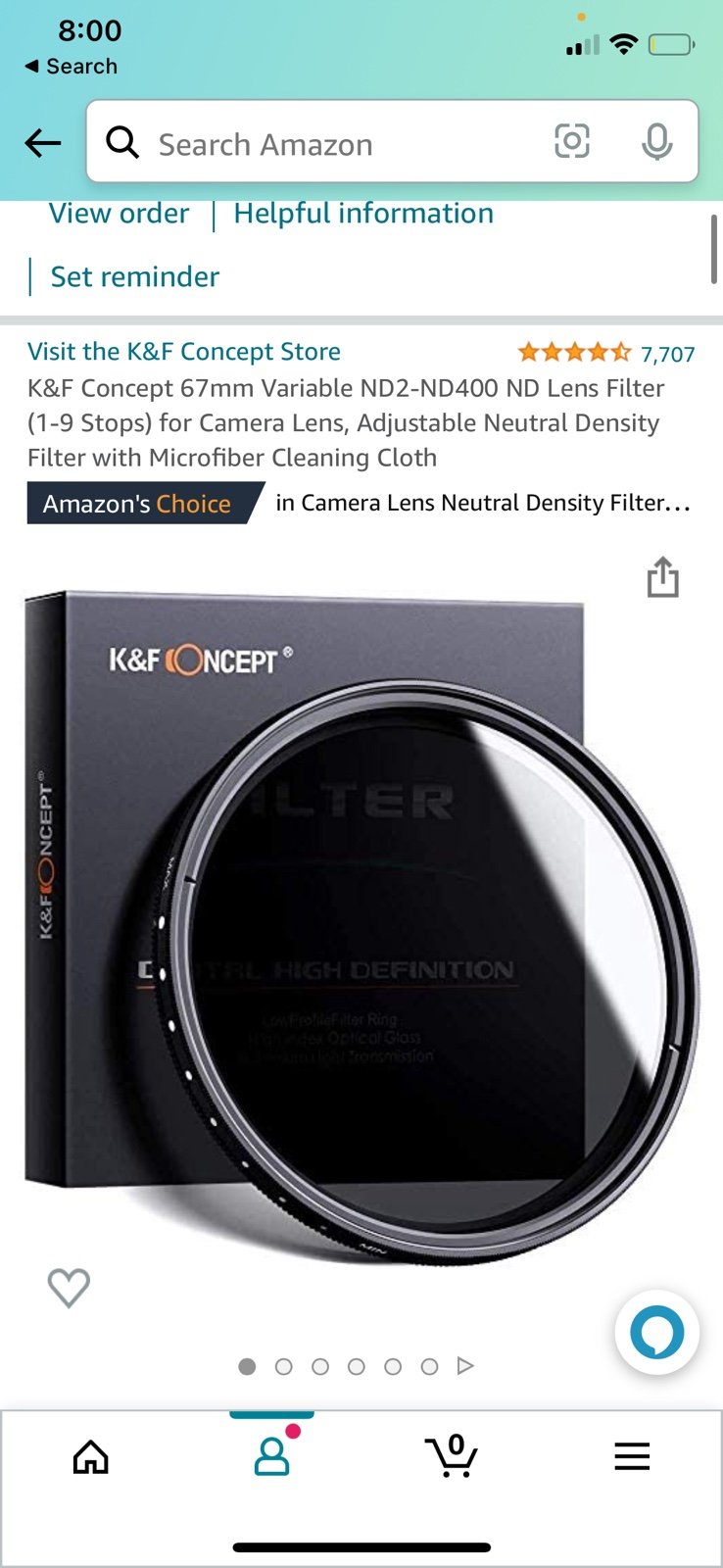
Task: Open the K&F filter product image
Action: pyautogui.click(x=361, y=926)
